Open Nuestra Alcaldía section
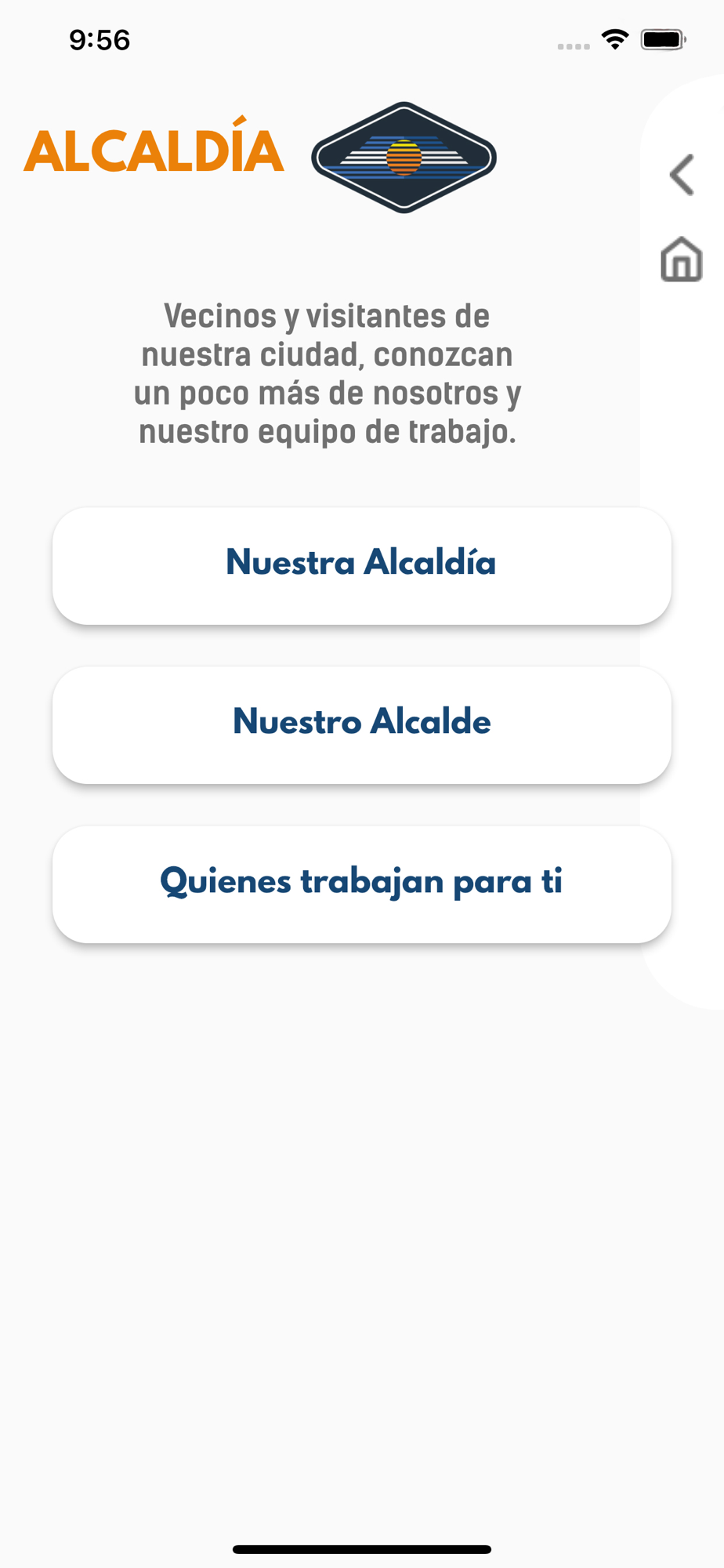 click(x=362, y=565)
